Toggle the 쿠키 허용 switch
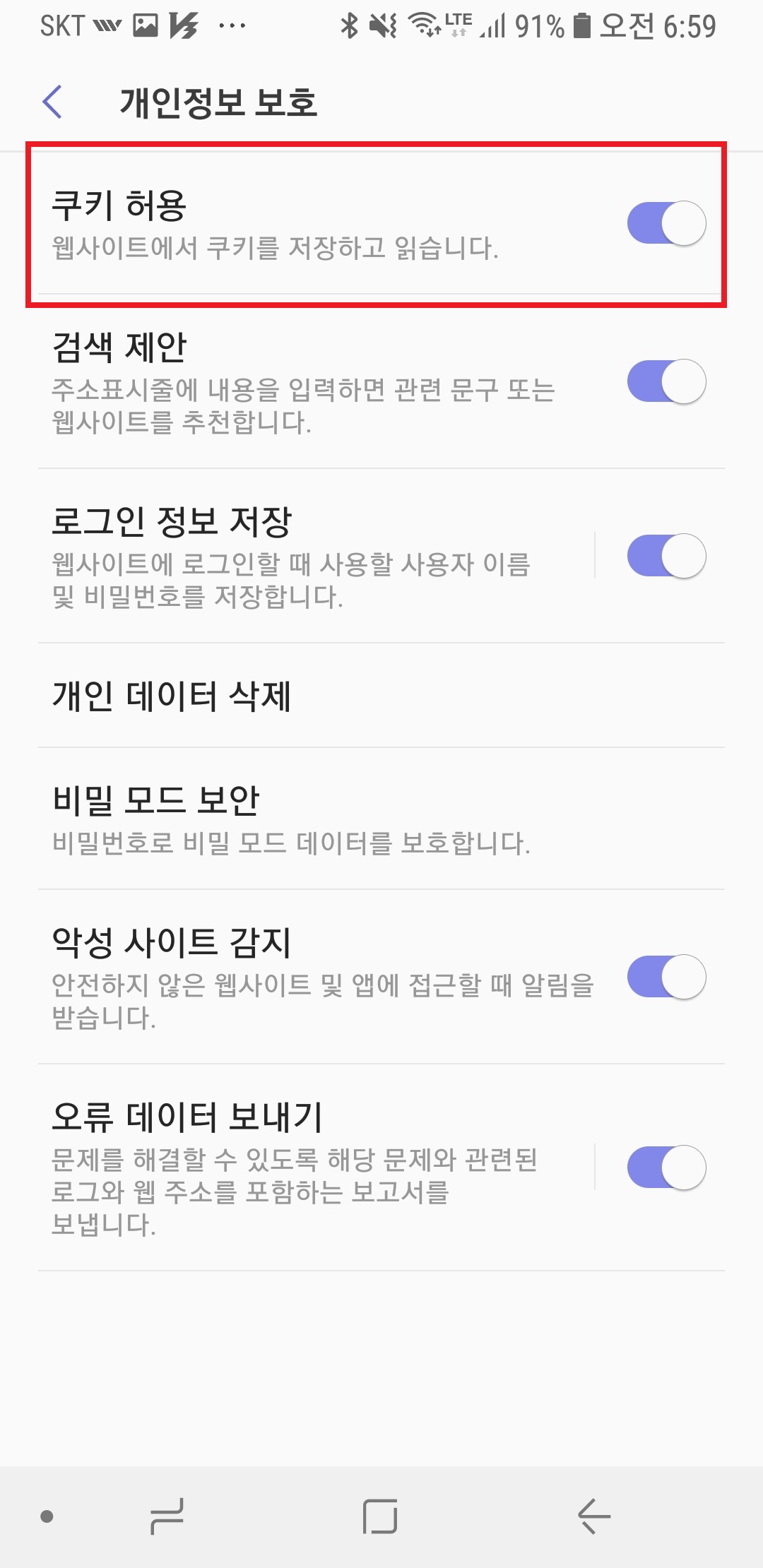 (x=666, y=223)
